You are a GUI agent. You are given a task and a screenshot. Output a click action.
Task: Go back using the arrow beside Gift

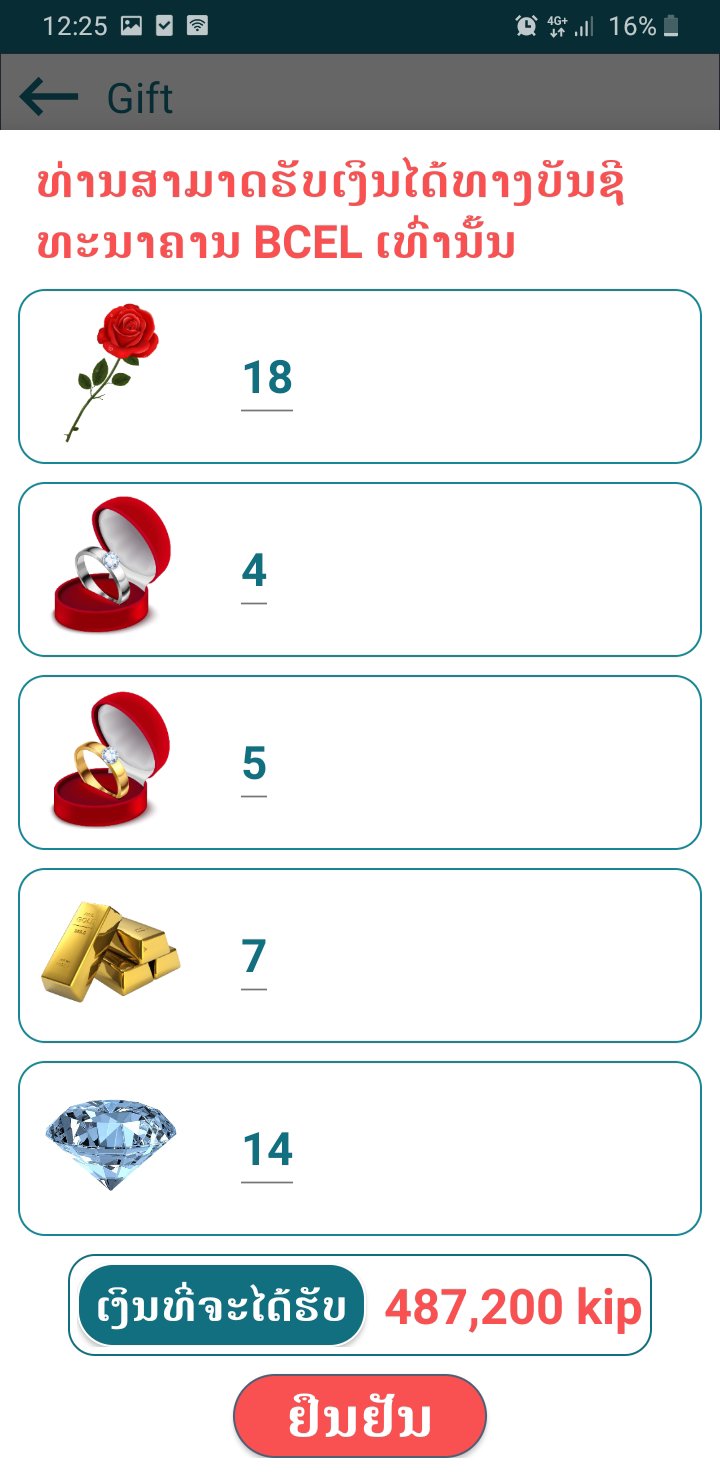[48, 97]
